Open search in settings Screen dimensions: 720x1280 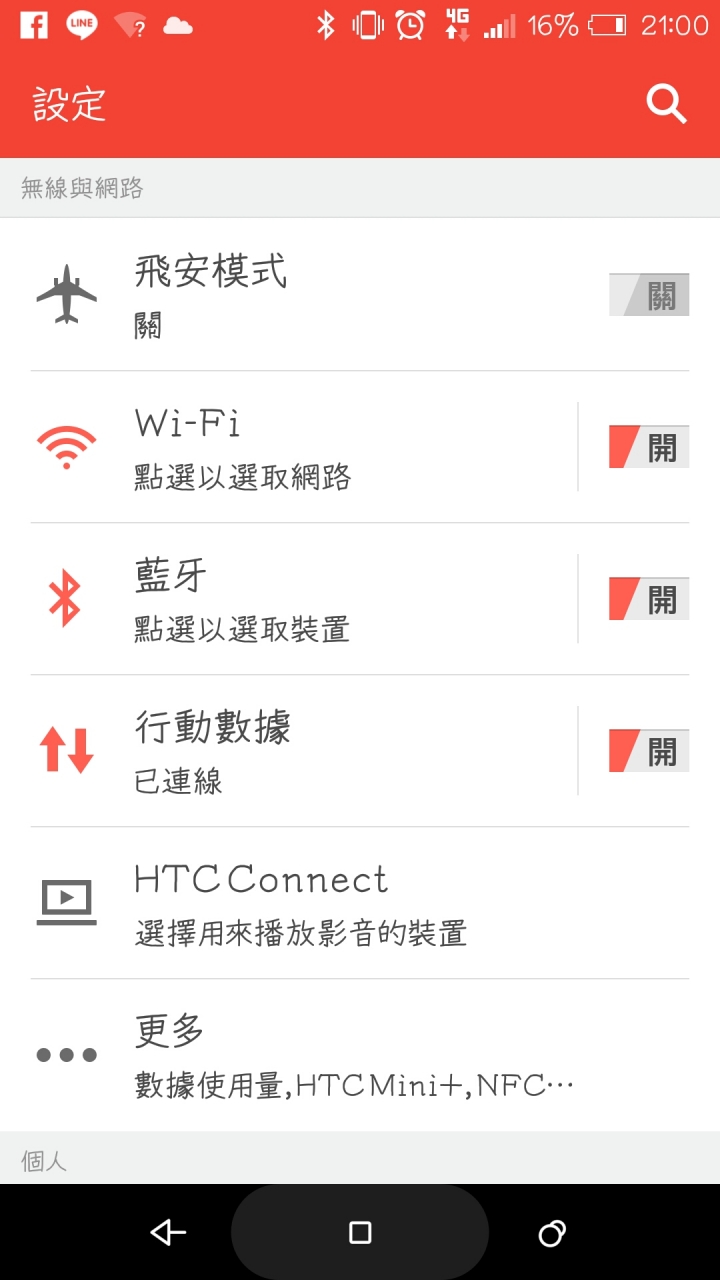[x=666, y=104]
